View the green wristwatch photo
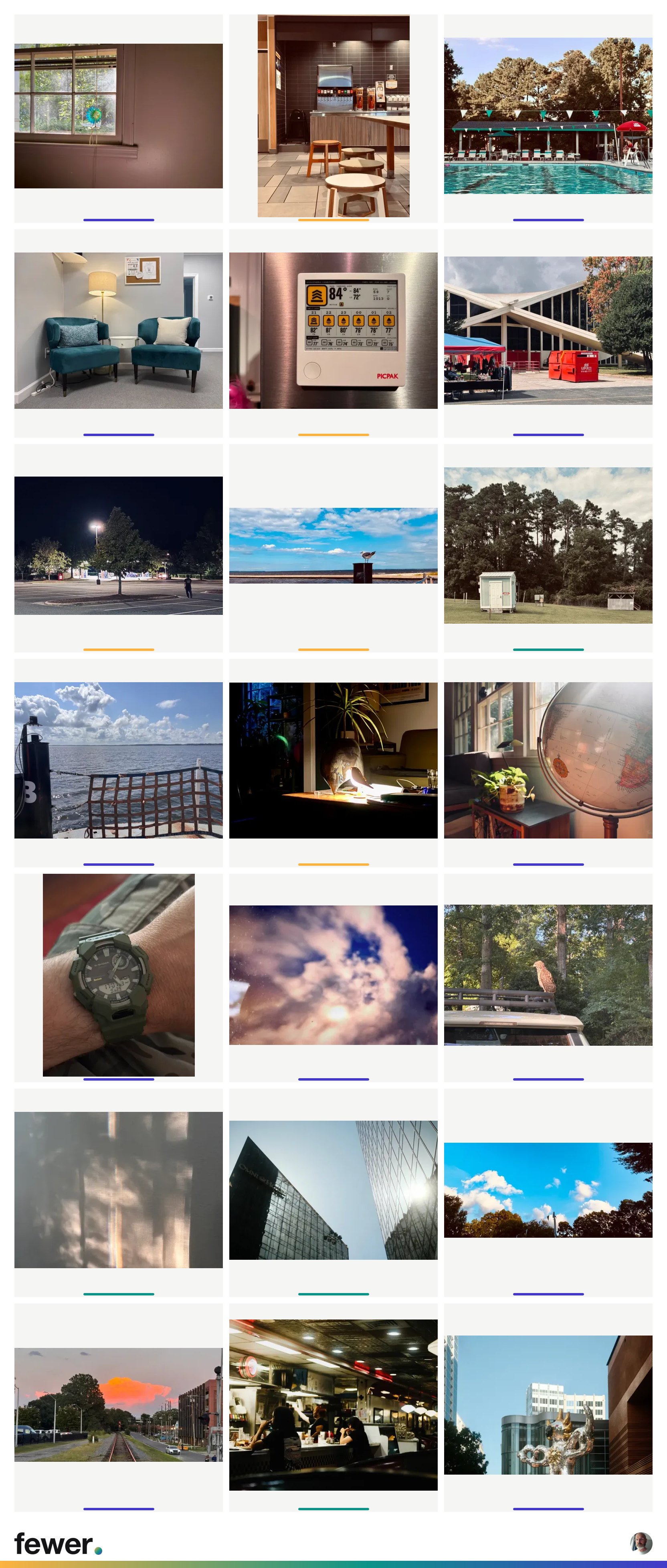This screenshot has width=667, height=1568. tap(119, 975)
